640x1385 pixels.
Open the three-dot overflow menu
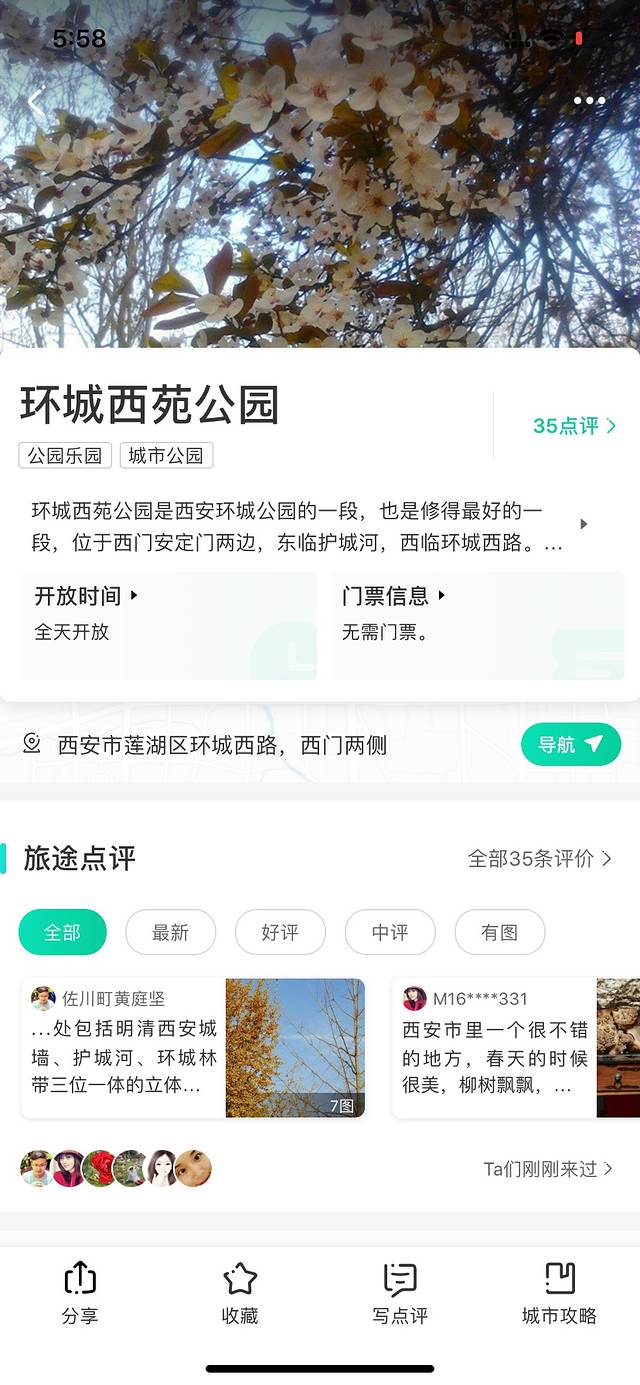[x=589, y=101]
